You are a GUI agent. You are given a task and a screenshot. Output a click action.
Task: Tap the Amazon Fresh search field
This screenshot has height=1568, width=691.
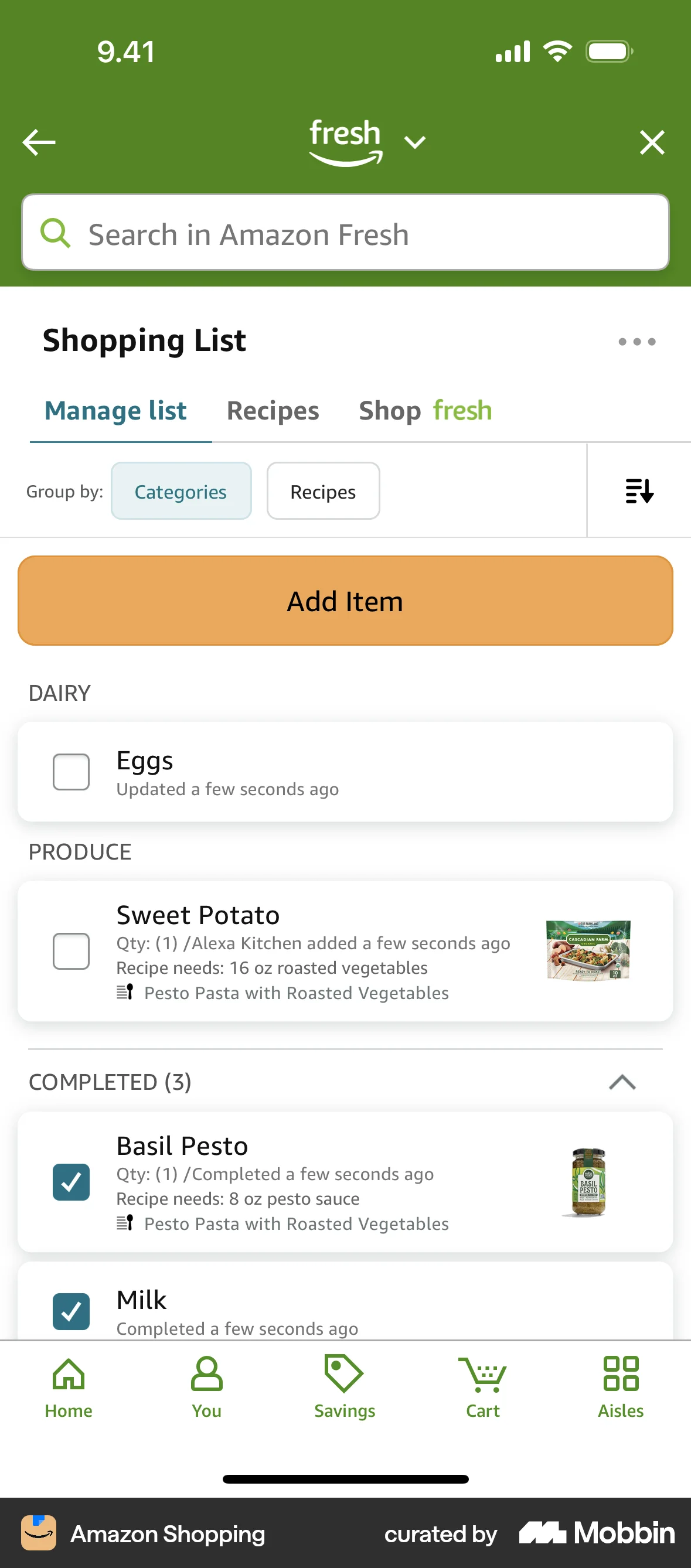(345, 233)
